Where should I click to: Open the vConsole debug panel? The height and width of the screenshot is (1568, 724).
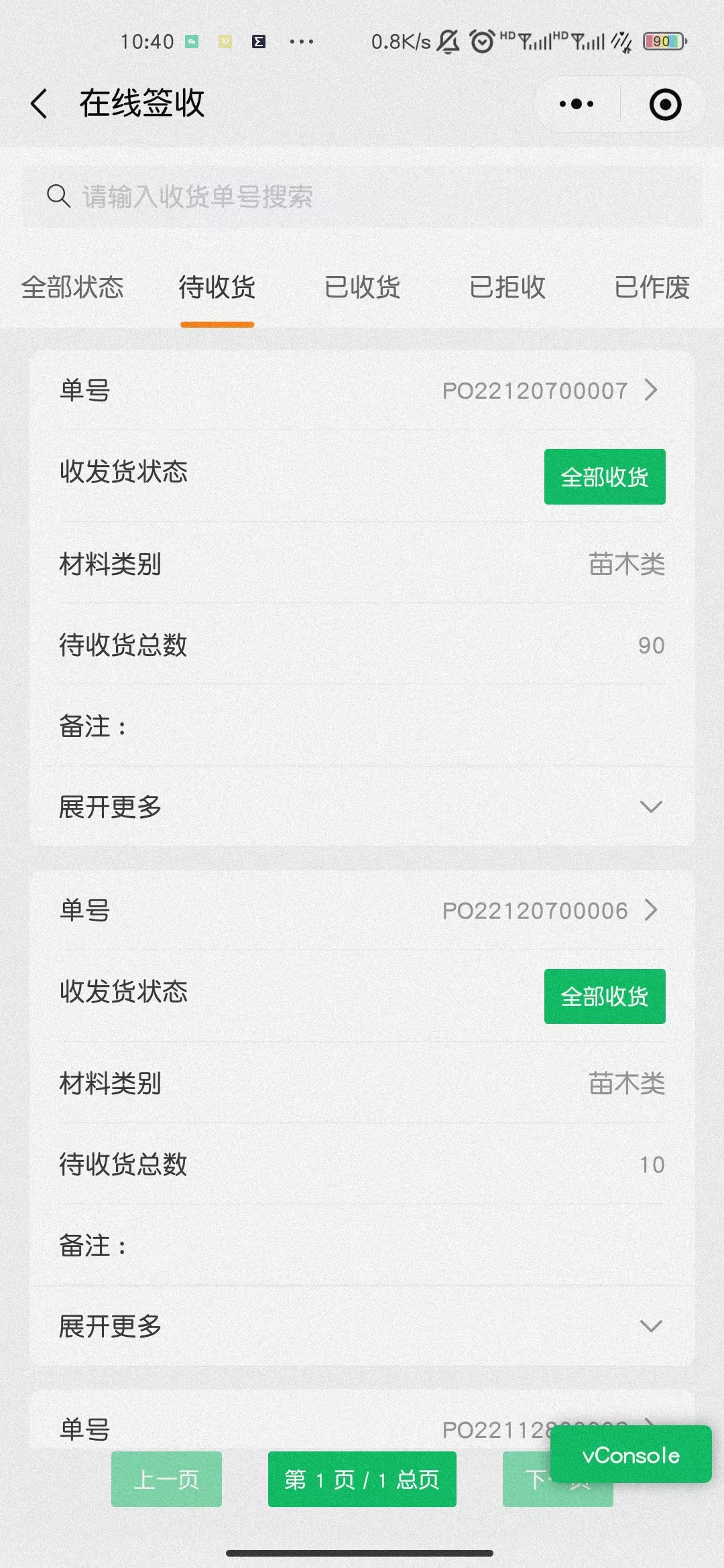point(631,1455)
